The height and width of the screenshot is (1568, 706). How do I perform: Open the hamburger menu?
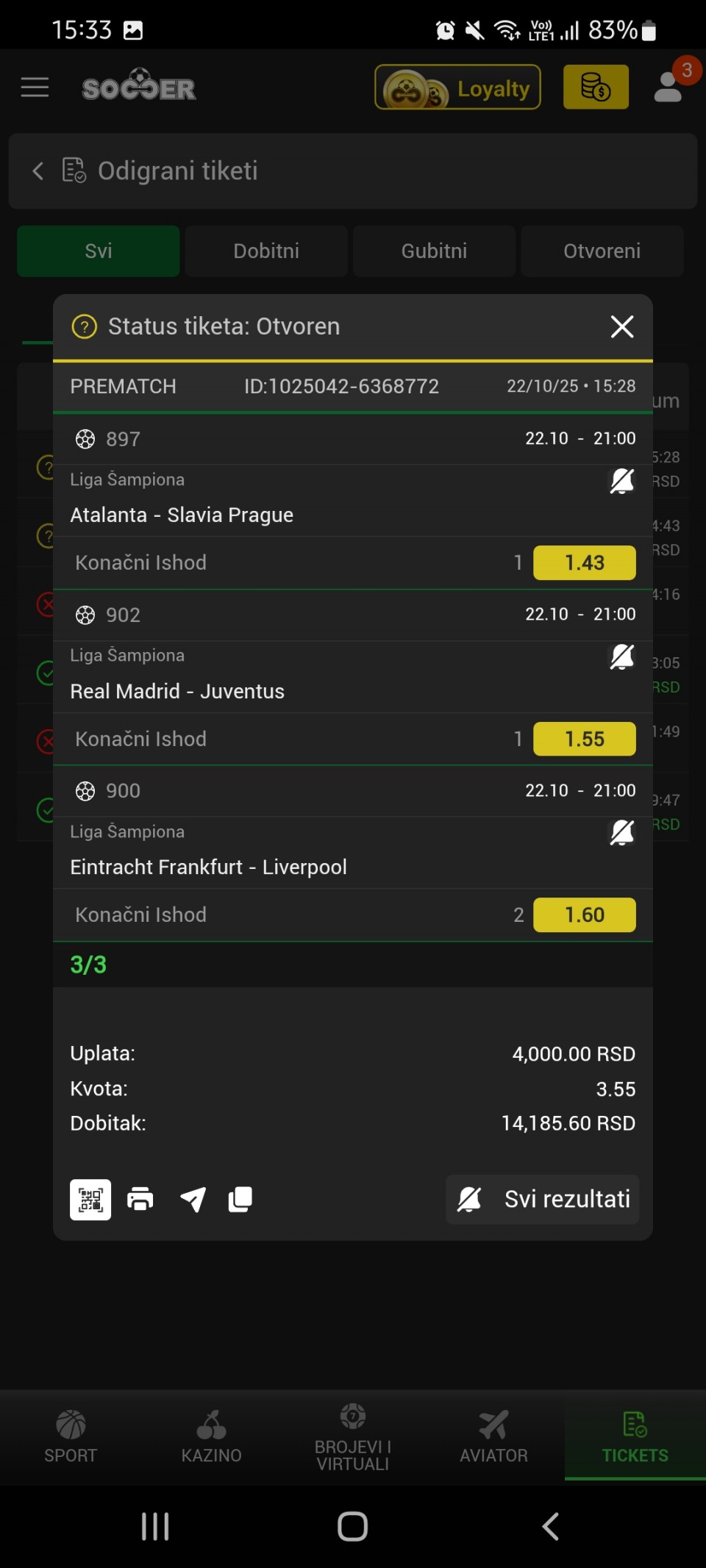pos(35,87)
